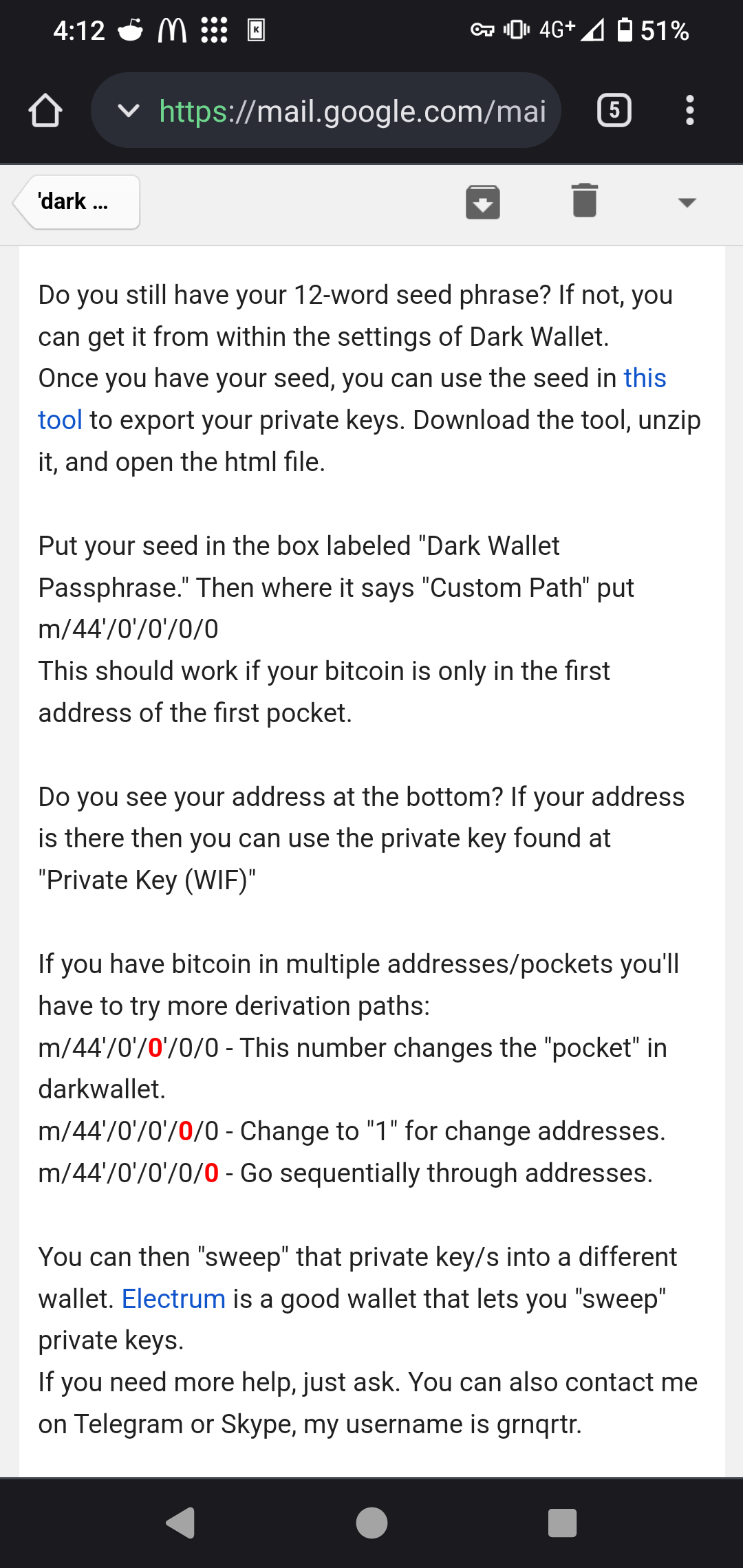Image resolution: width=743 pixels, height=1568 pixels.
Task: Tap the system back button
Action: pos(181,1523)
